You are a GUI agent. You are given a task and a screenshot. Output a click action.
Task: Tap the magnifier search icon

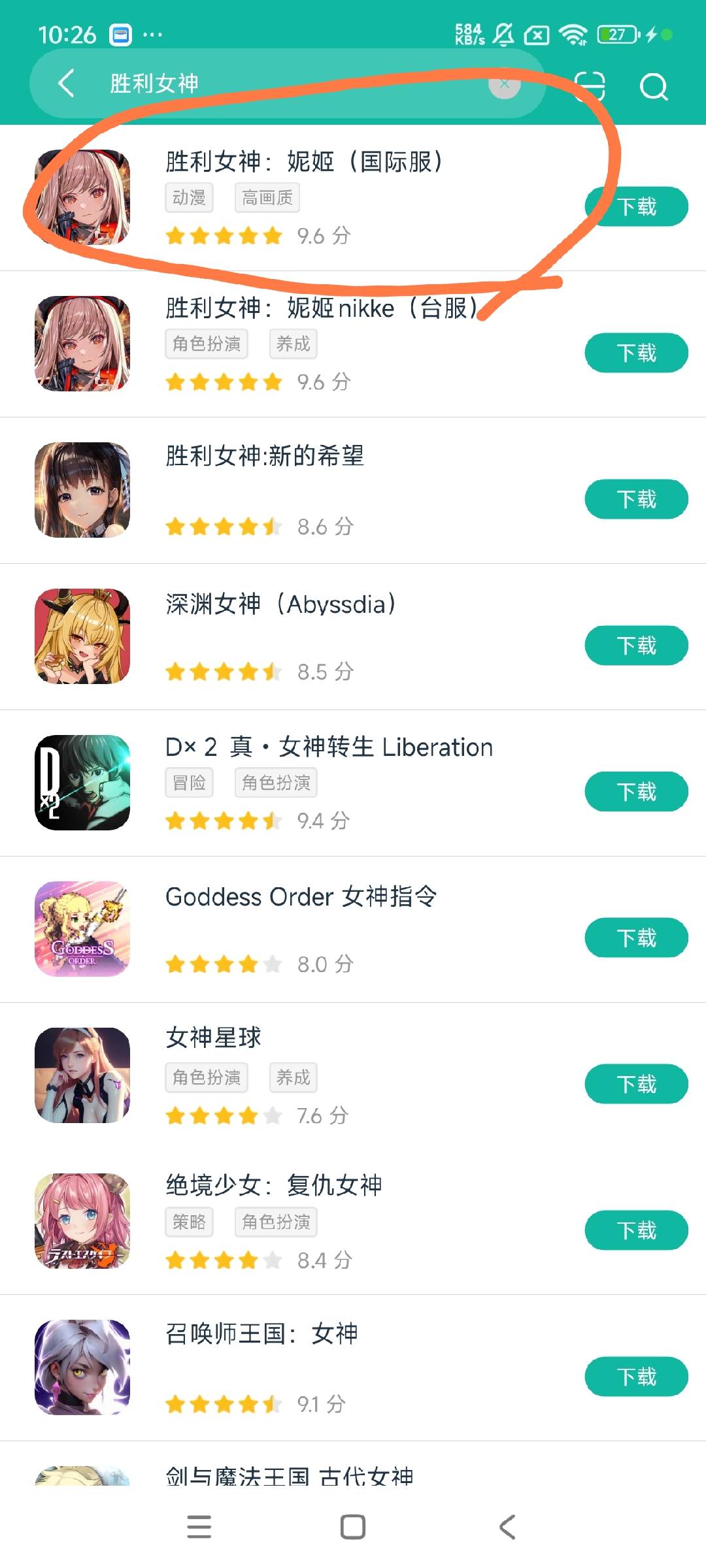[653, 86]
